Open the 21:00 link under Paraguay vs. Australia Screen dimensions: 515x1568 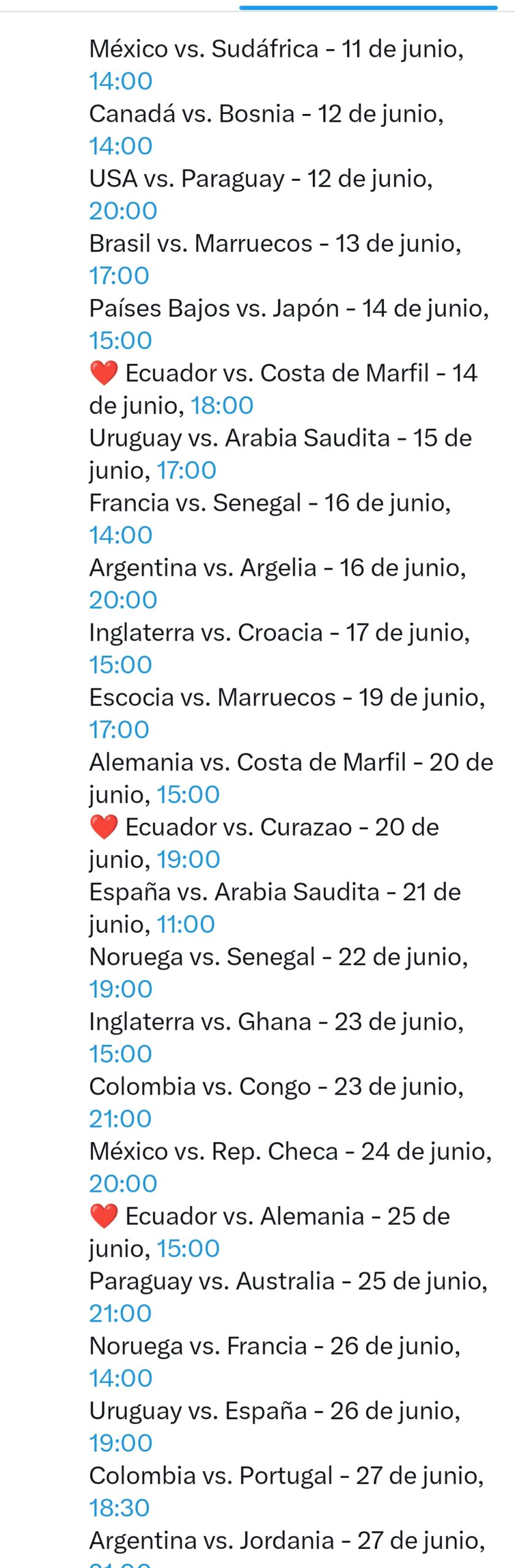pos(121,1315)
